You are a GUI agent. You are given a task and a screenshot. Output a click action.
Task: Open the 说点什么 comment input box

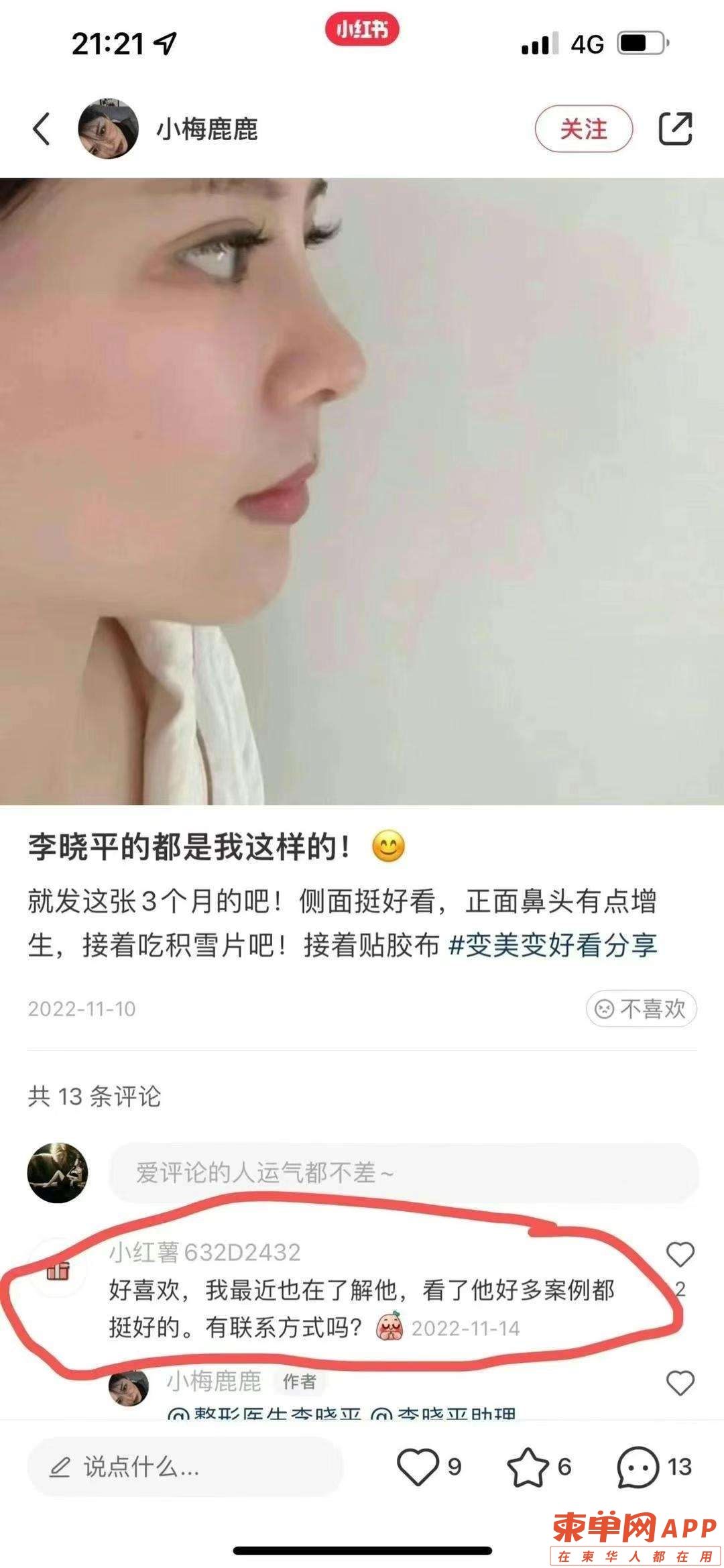(184, 1467)
